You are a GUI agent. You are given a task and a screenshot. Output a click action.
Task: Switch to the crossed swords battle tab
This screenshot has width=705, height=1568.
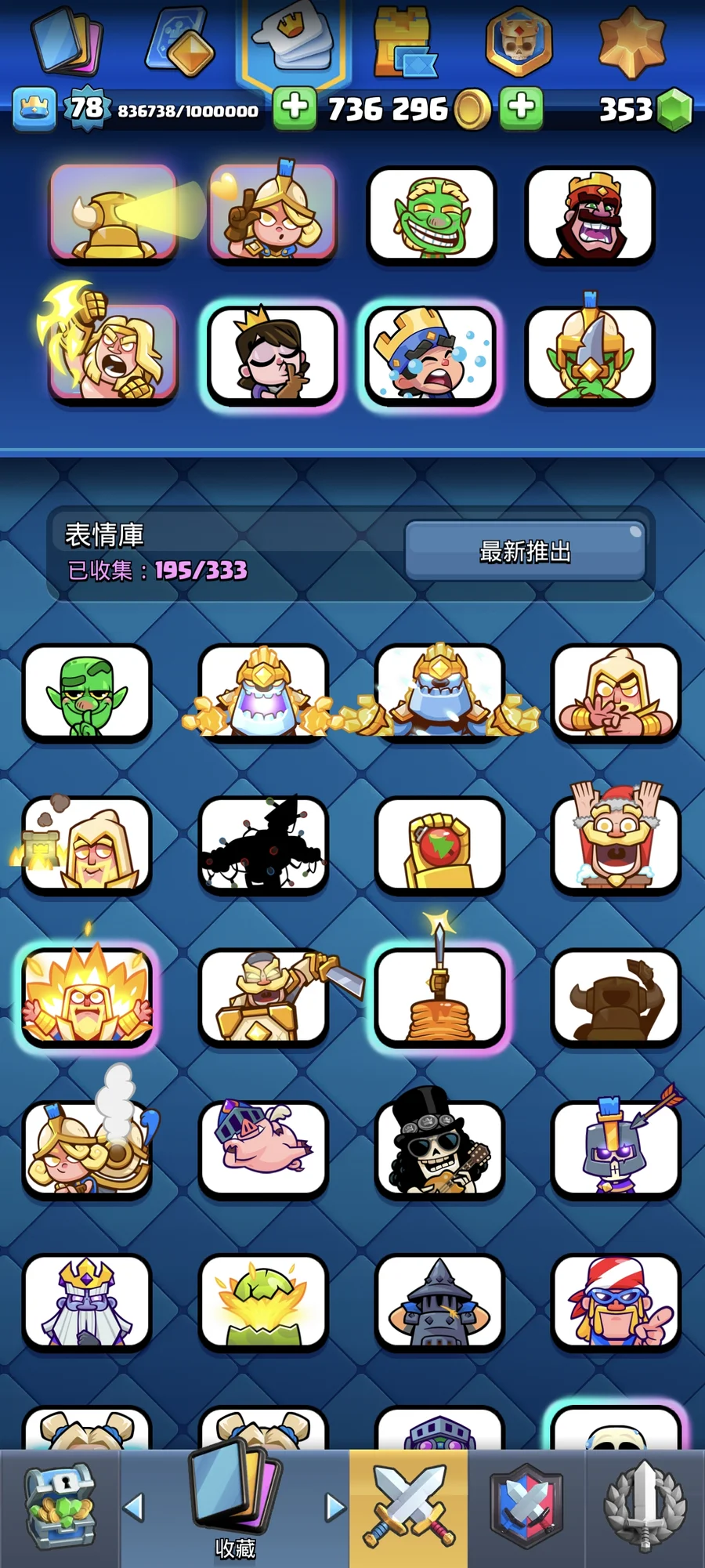point(408,1508)
